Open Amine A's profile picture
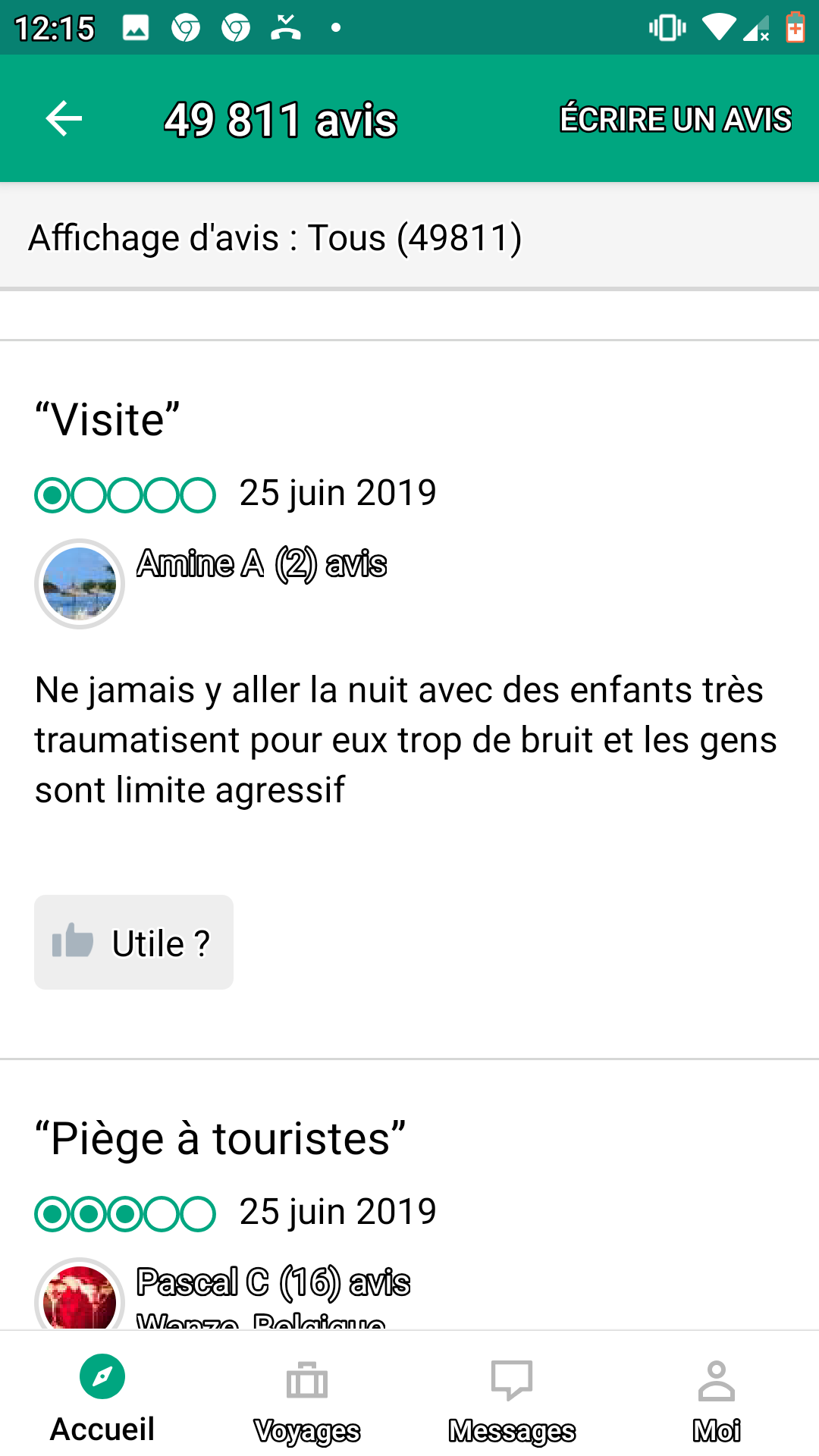This screenshot has width=819, height=1456. click(x=80, y=584)
